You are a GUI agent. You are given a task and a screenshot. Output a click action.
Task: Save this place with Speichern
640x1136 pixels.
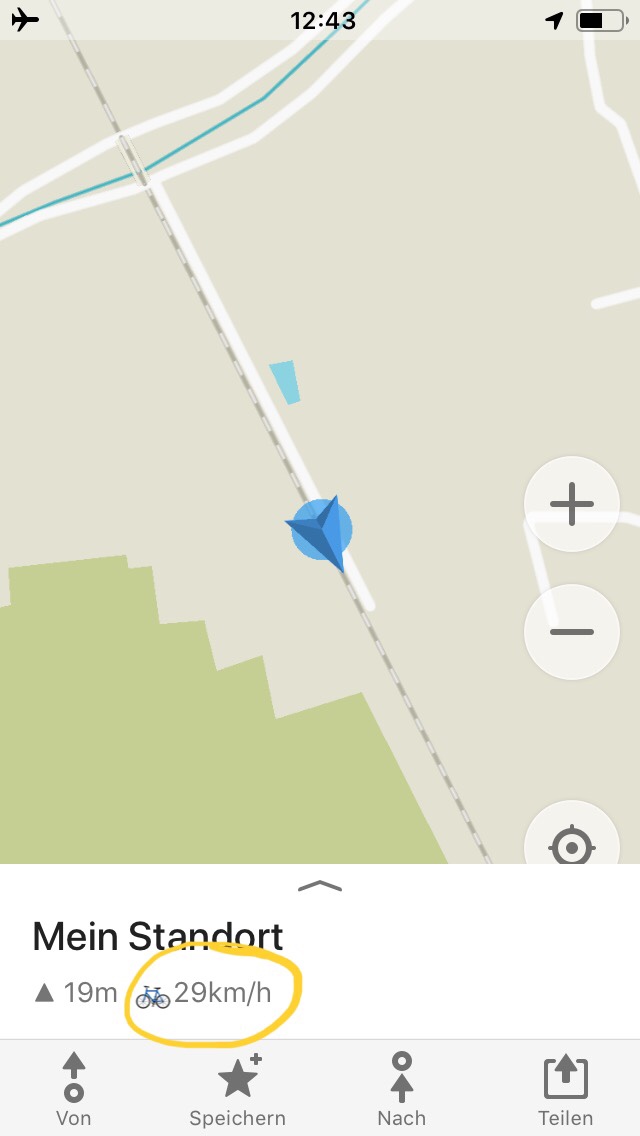tap(238, 1089)
